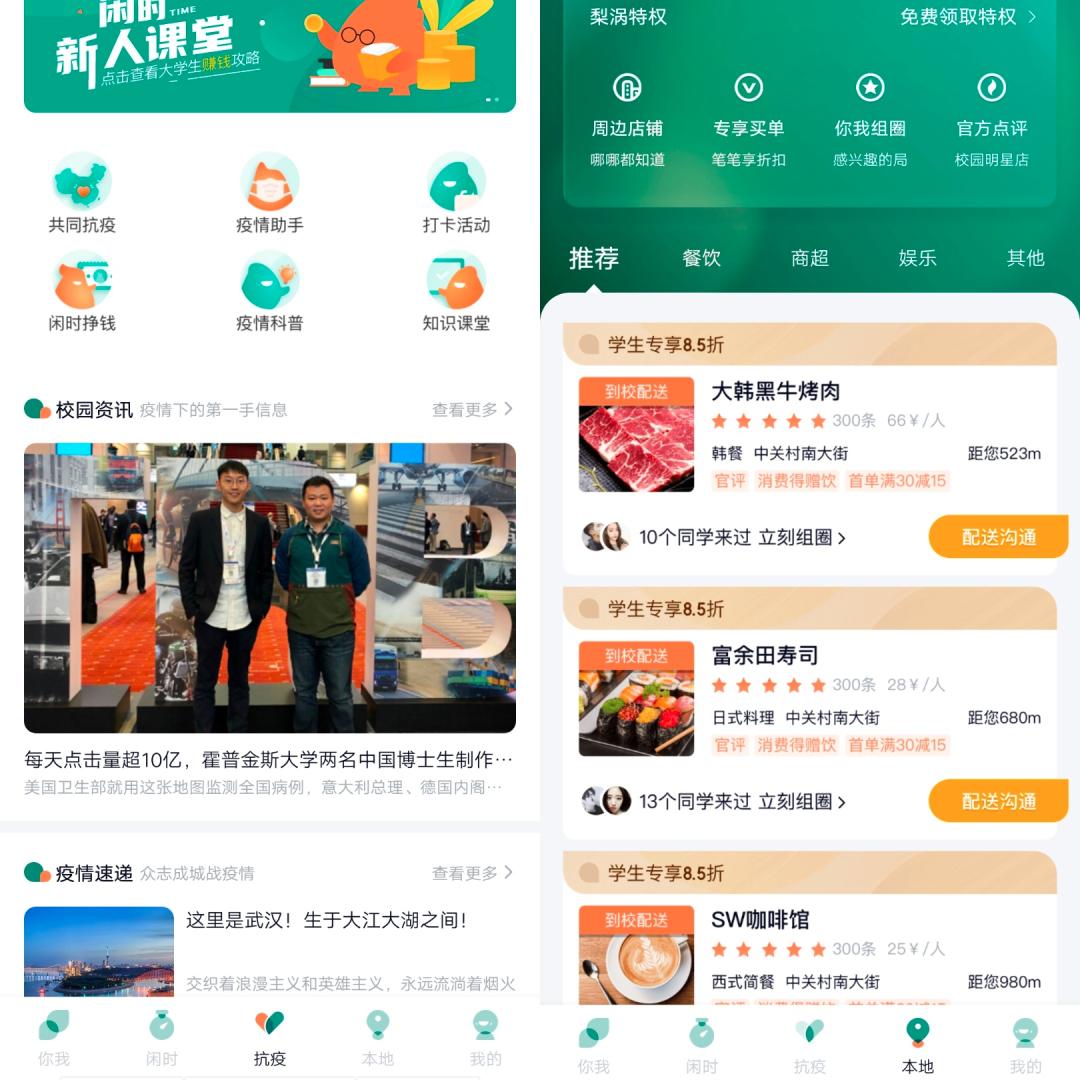
Task: Tap 立刻组圈 under 富余田寿司
Action: pyautogui.click(x=802, y=801)
